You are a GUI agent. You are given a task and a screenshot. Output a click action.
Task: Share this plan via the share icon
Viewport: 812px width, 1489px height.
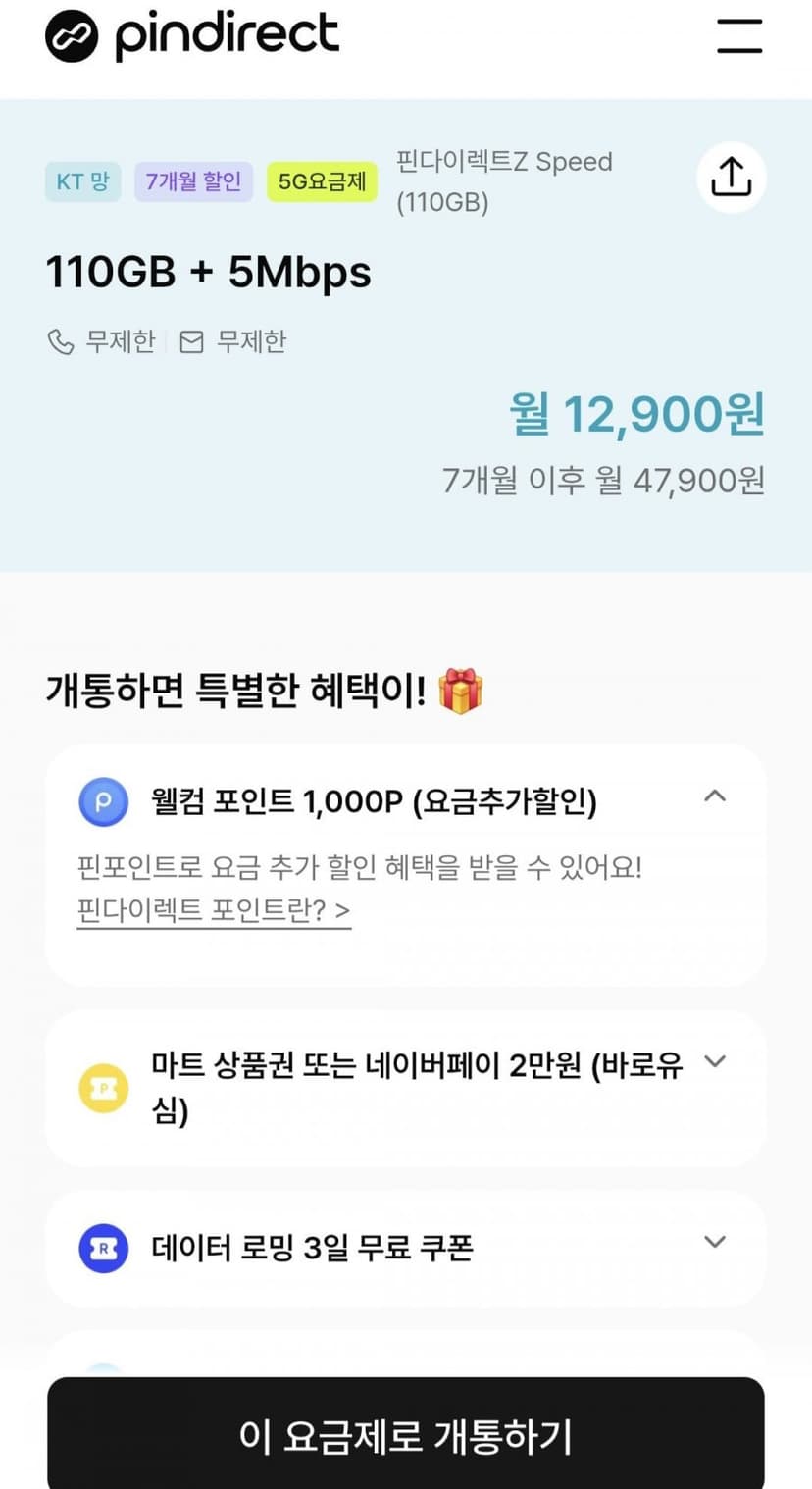click(x=731, y=178)
